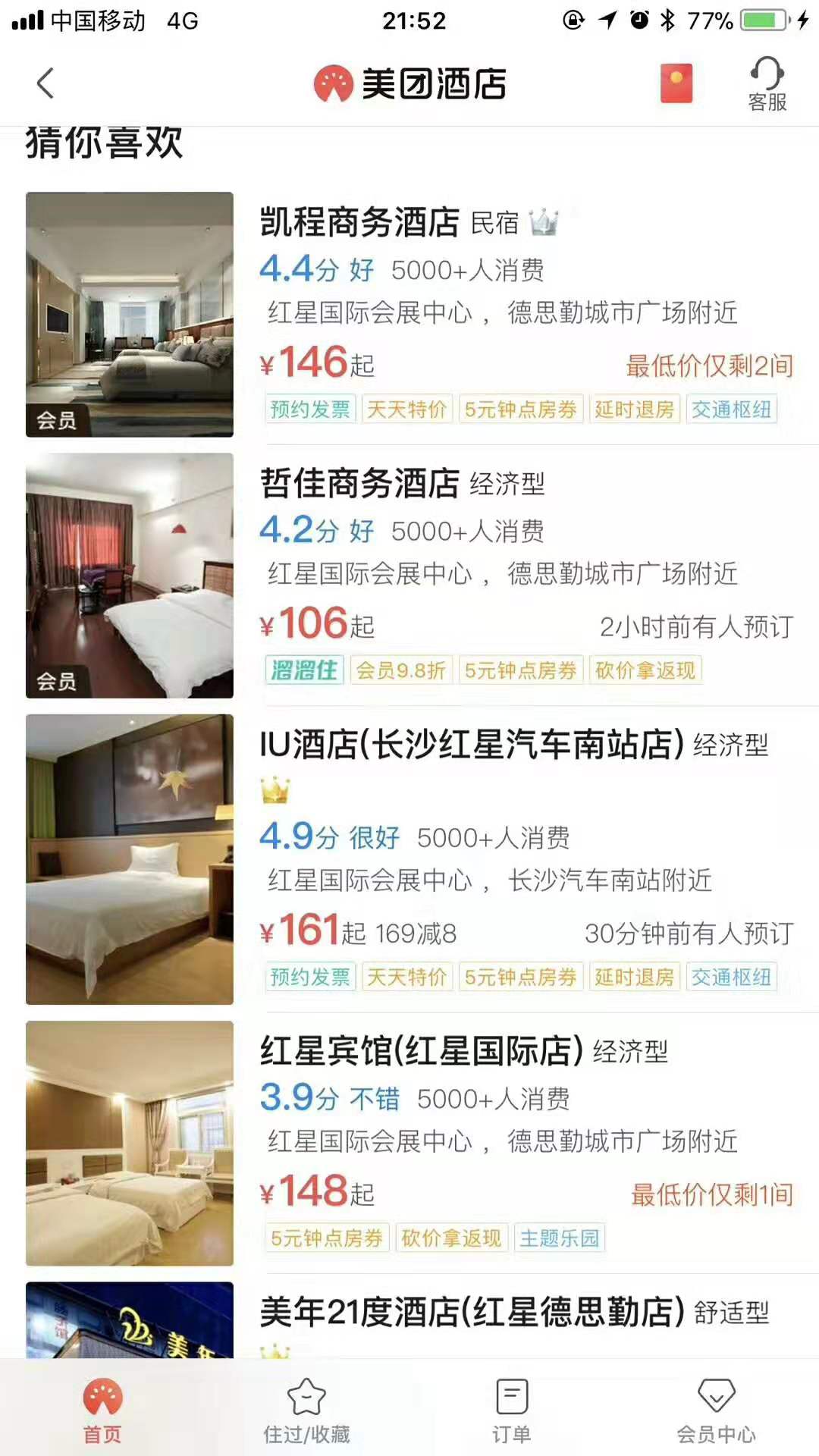Switch to the 住过/收藏 tab
The width and height of the screenshot is (819, 1456).
click(306, 1410)
